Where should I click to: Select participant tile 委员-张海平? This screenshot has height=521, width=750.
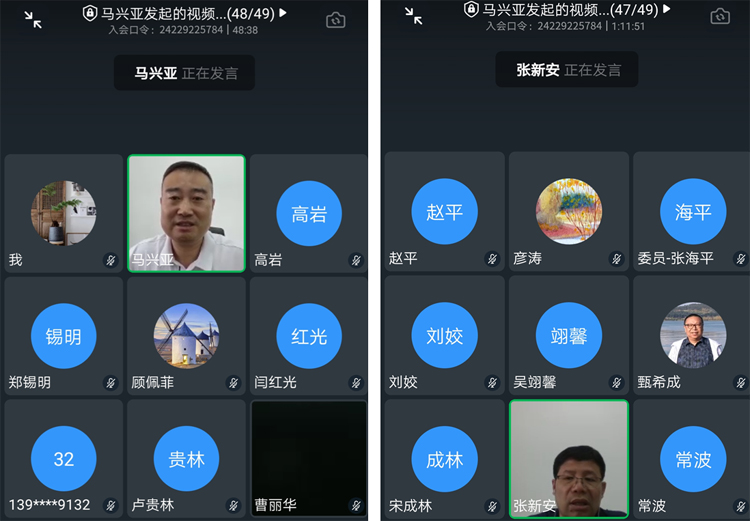pos(692,213)
